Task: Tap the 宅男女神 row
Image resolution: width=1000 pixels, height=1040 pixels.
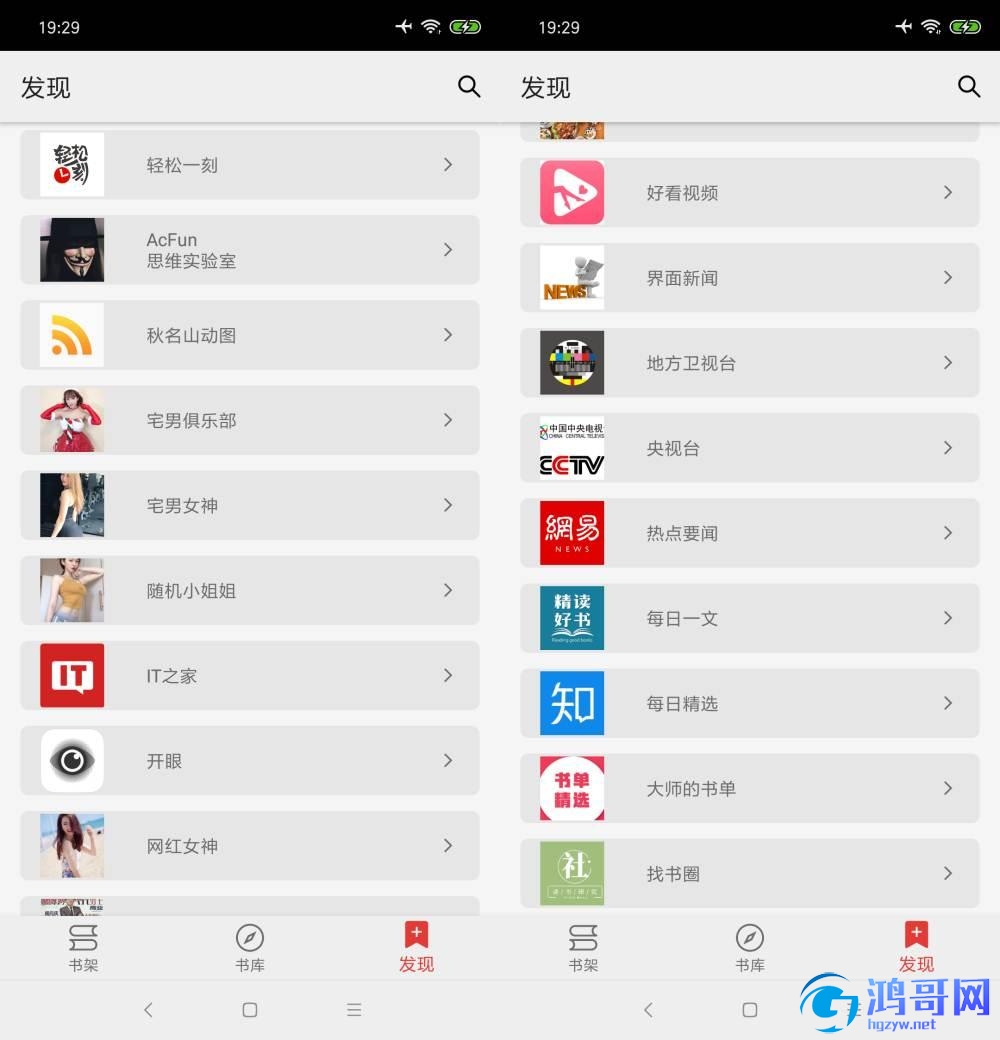Action: tap(250, 505)
